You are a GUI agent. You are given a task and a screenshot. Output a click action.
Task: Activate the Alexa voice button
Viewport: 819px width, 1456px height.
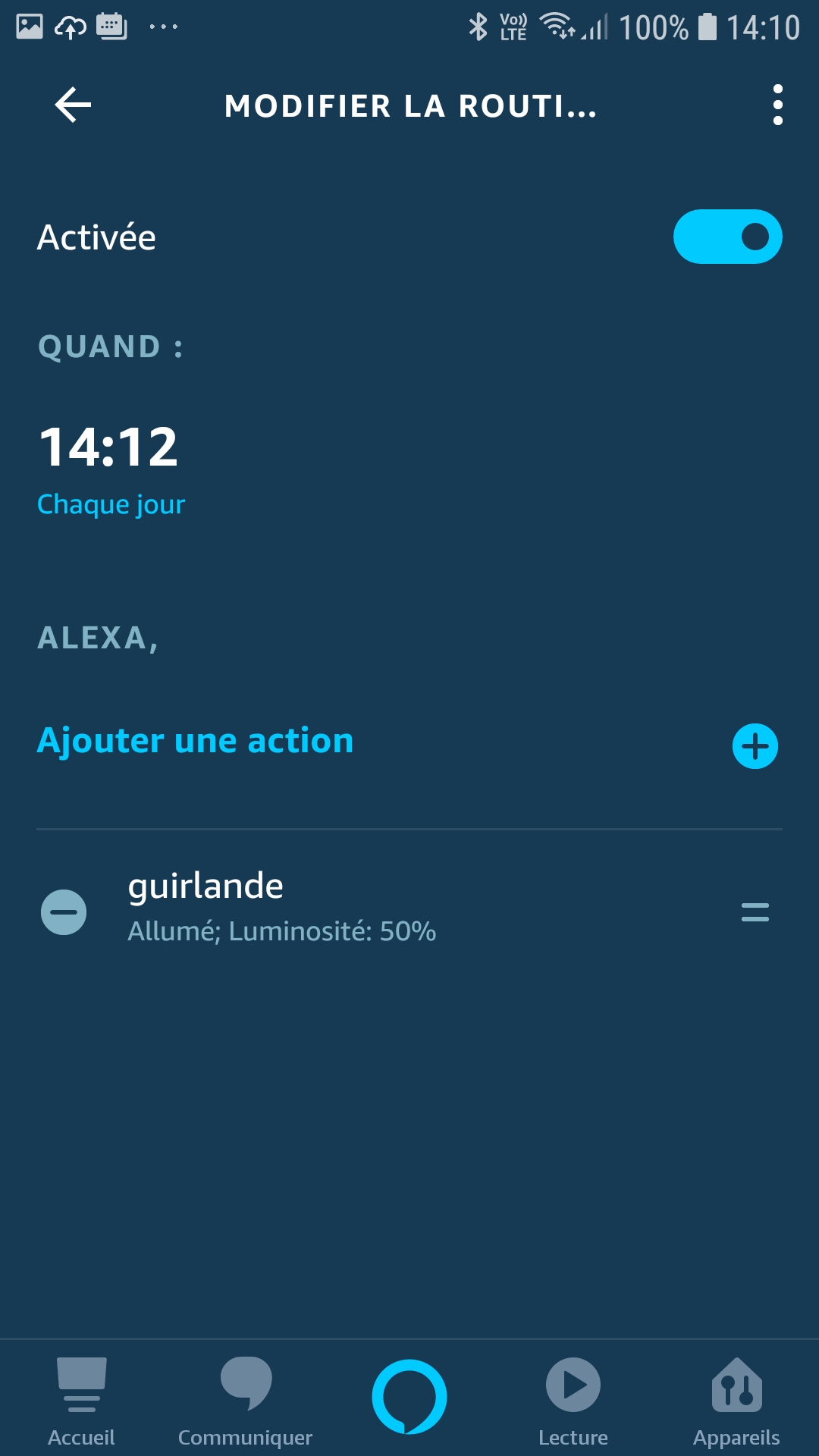[x=409, y=1396]
